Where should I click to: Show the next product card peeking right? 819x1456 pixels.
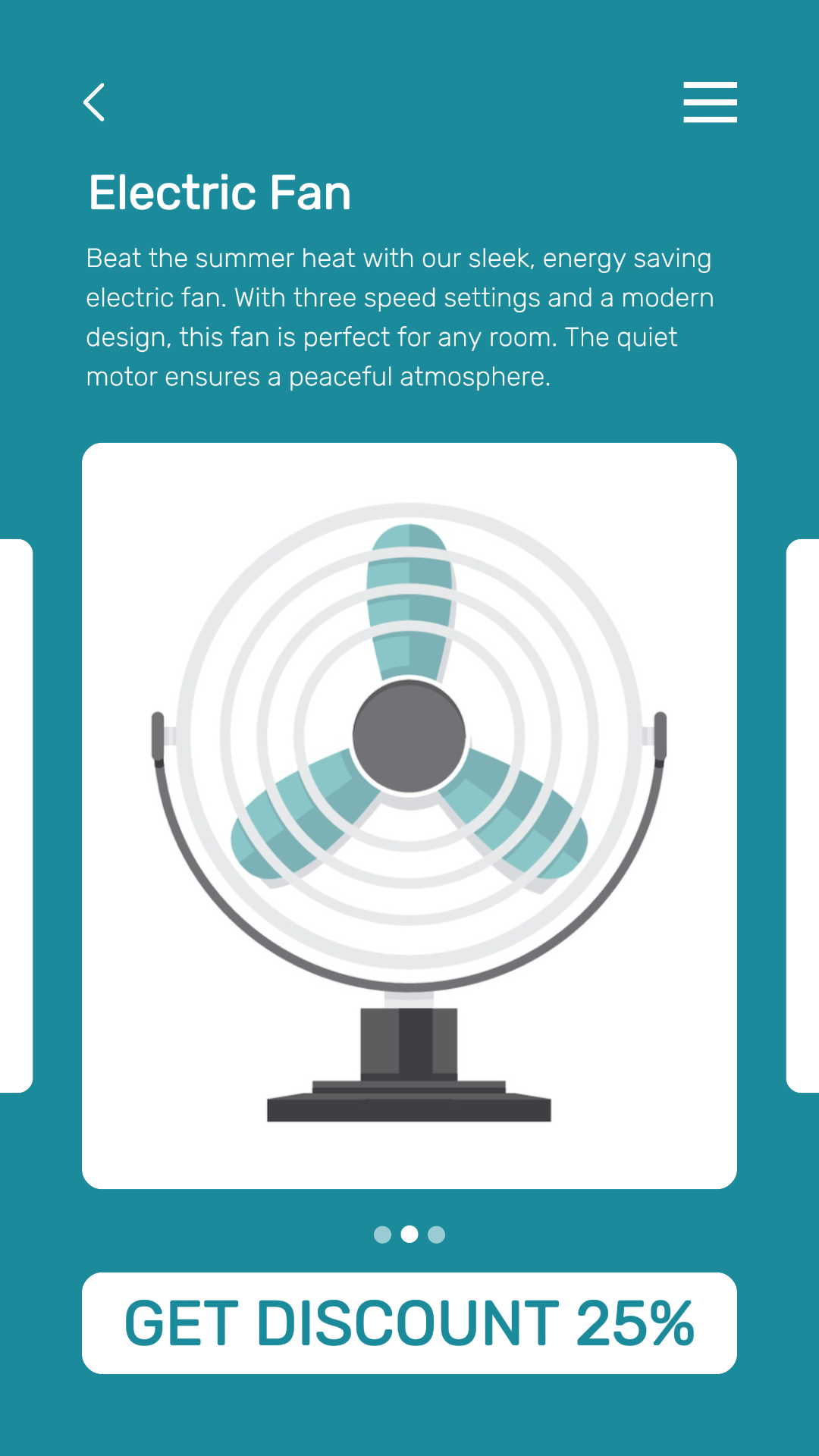(x=803, y=815)
